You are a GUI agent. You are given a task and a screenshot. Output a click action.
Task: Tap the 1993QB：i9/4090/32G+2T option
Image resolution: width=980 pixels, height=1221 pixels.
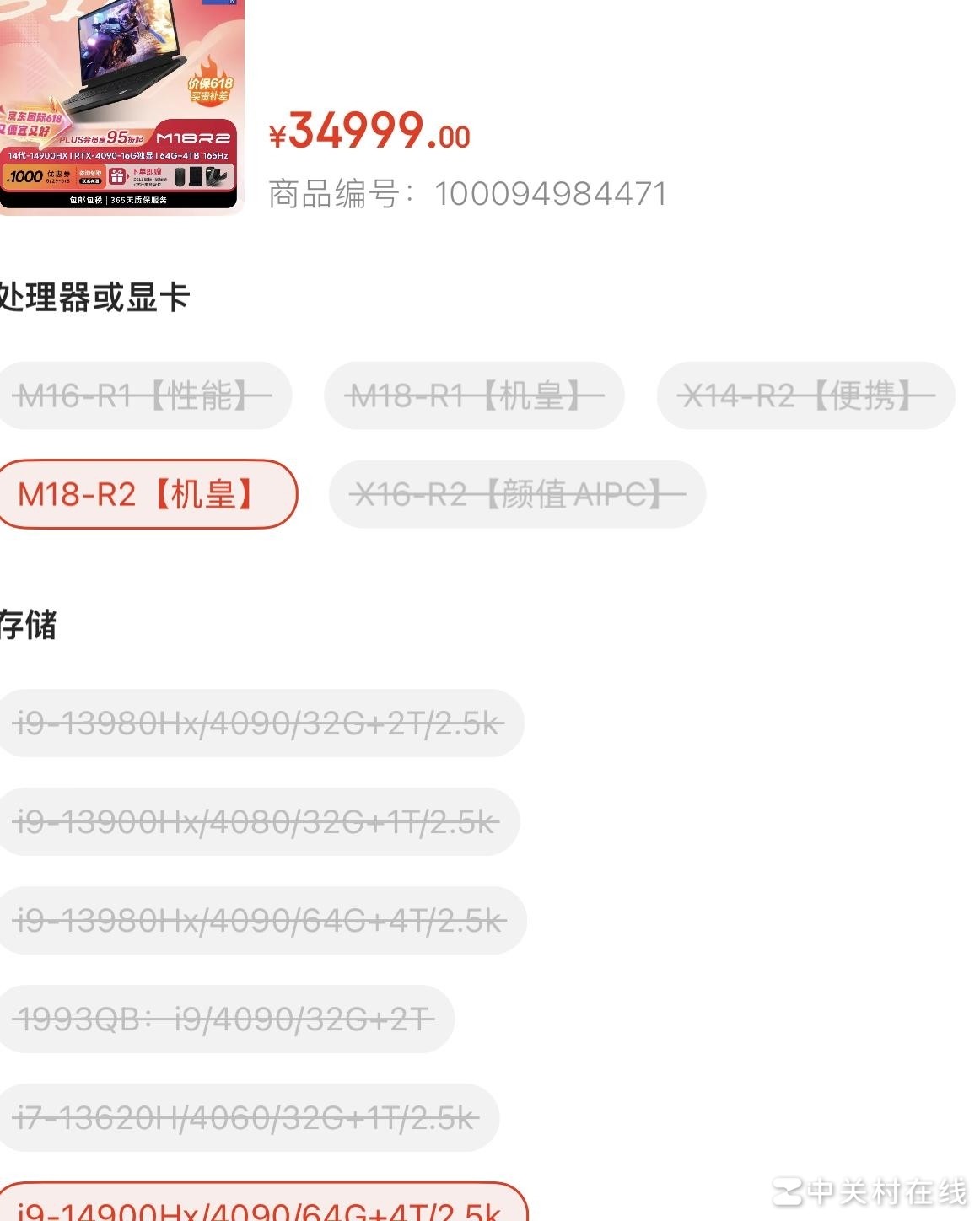click(225, 1019)
